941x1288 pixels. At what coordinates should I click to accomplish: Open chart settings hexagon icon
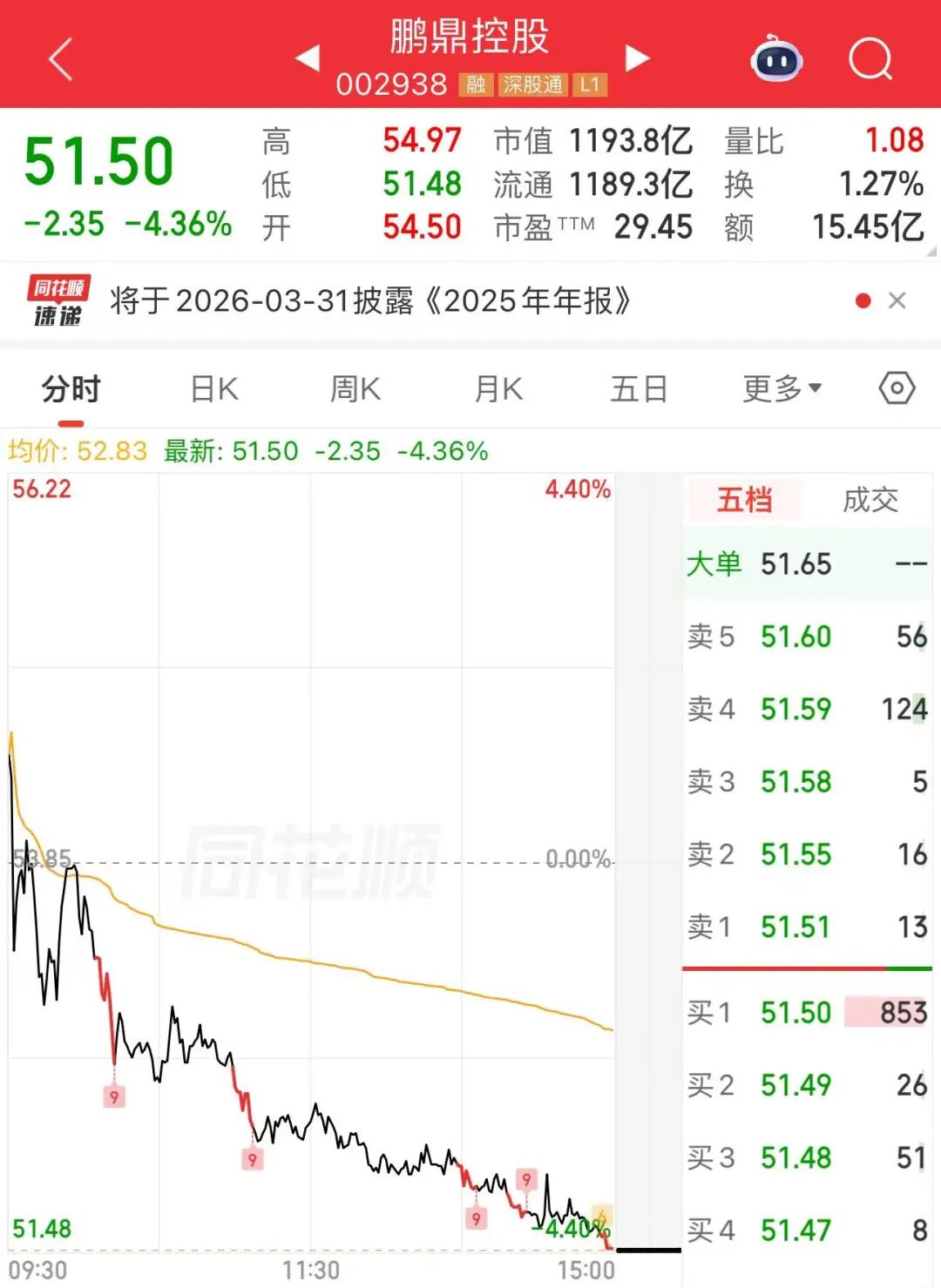[x=897, y=388]
